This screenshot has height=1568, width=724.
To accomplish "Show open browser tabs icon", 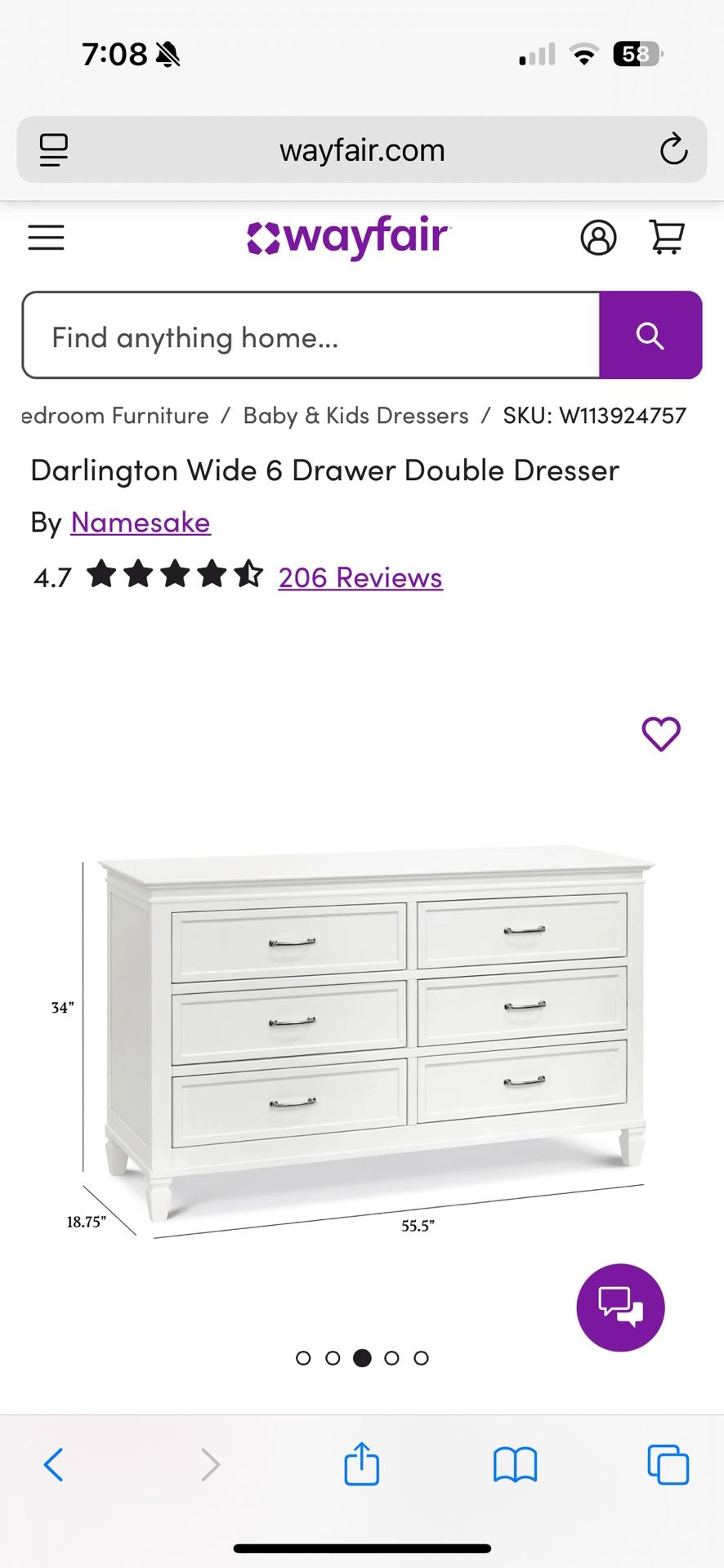I will click(x=667, y=1464).
